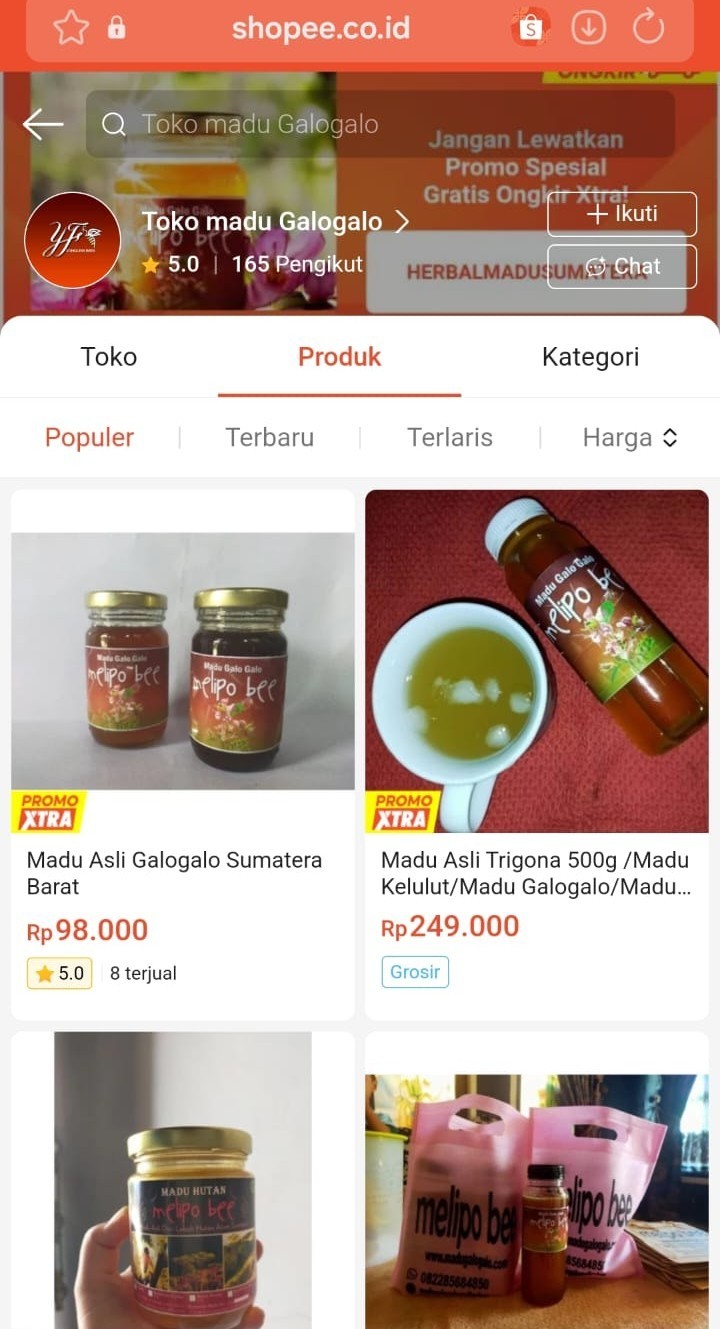This screenshot has width=720, height=1329.
Task: Start a Chat with the seller
Action: click(621, 266)
